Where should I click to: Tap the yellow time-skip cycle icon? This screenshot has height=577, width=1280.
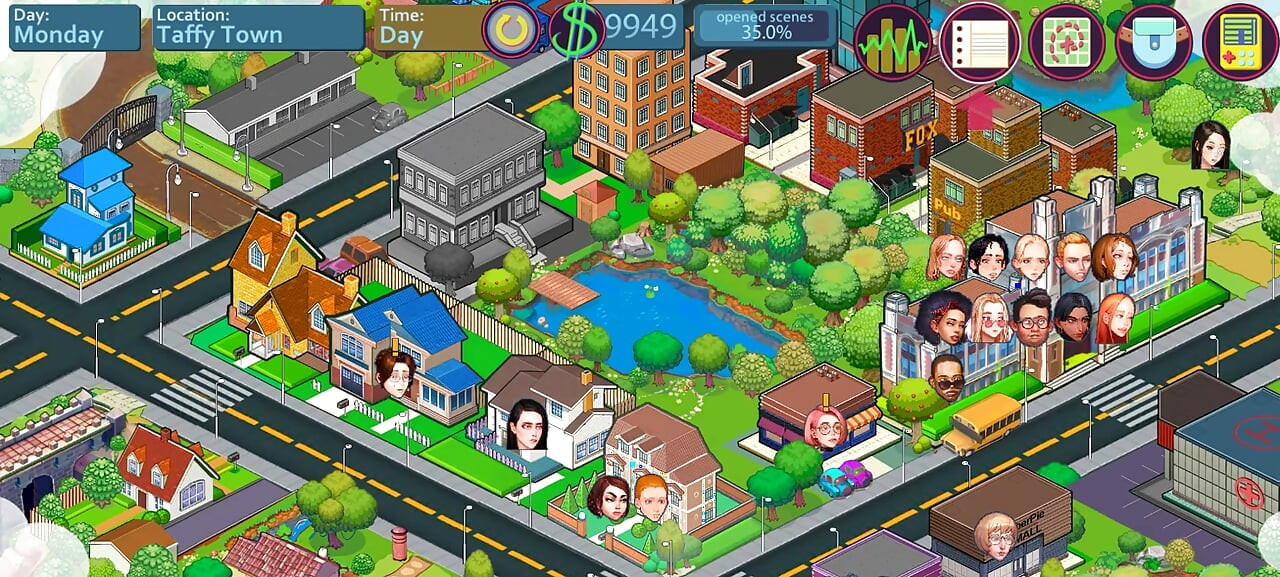[x=512, y=31]
